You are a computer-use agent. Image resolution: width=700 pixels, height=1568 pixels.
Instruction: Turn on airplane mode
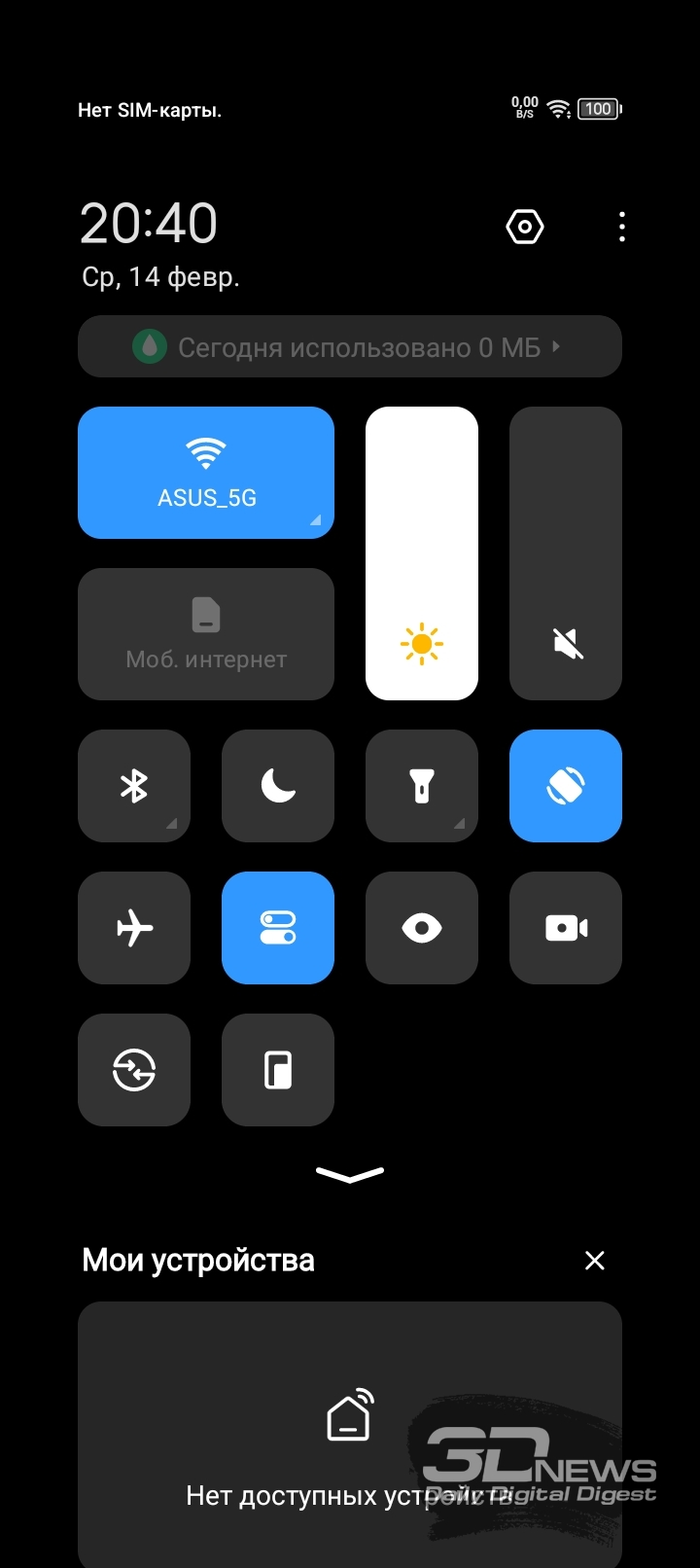pyautogui.click(x=134, y=928)
